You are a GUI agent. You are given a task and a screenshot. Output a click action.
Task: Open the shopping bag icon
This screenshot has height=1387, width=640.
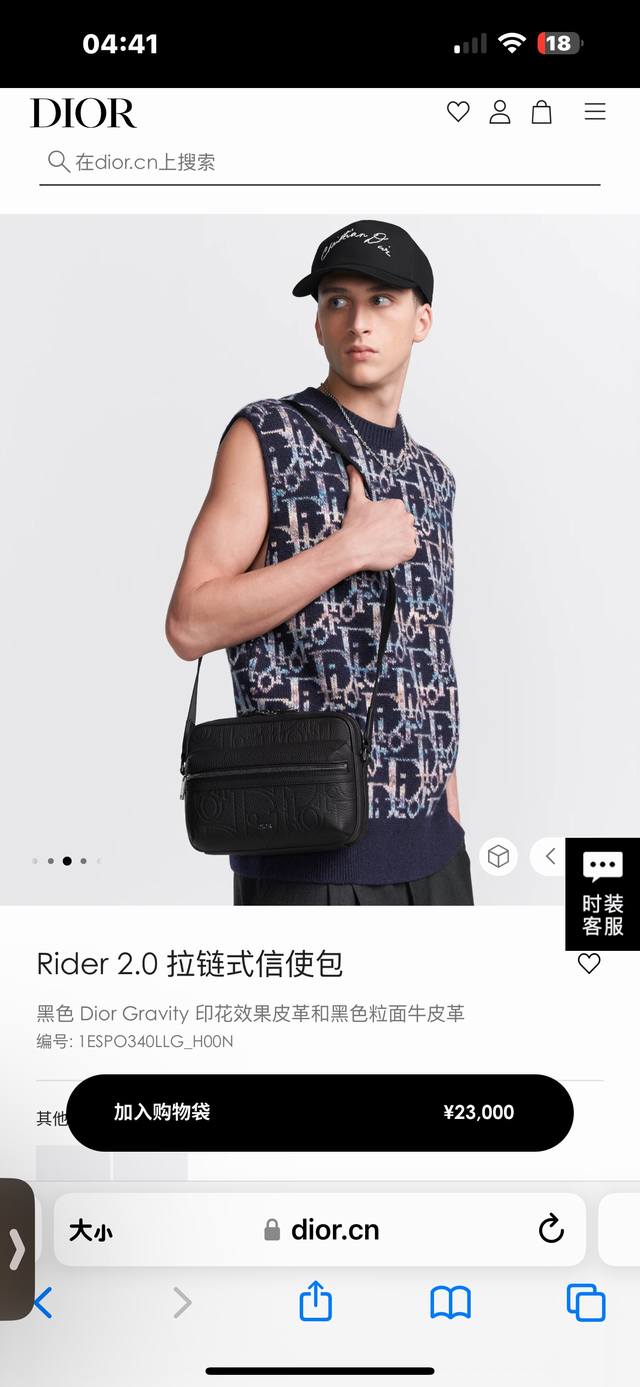pos(541,112)
